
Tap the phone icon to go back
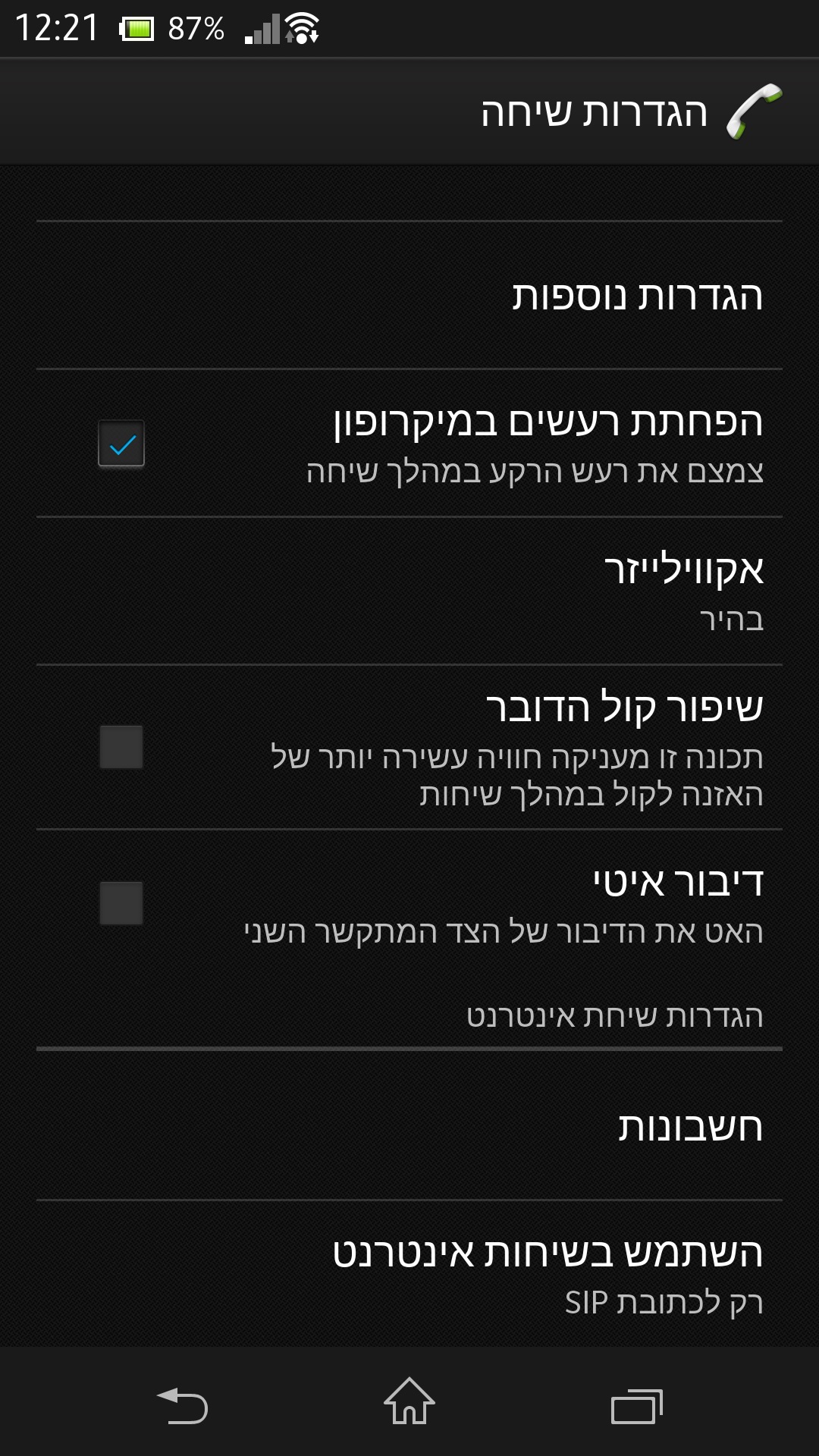coord(753,111)
